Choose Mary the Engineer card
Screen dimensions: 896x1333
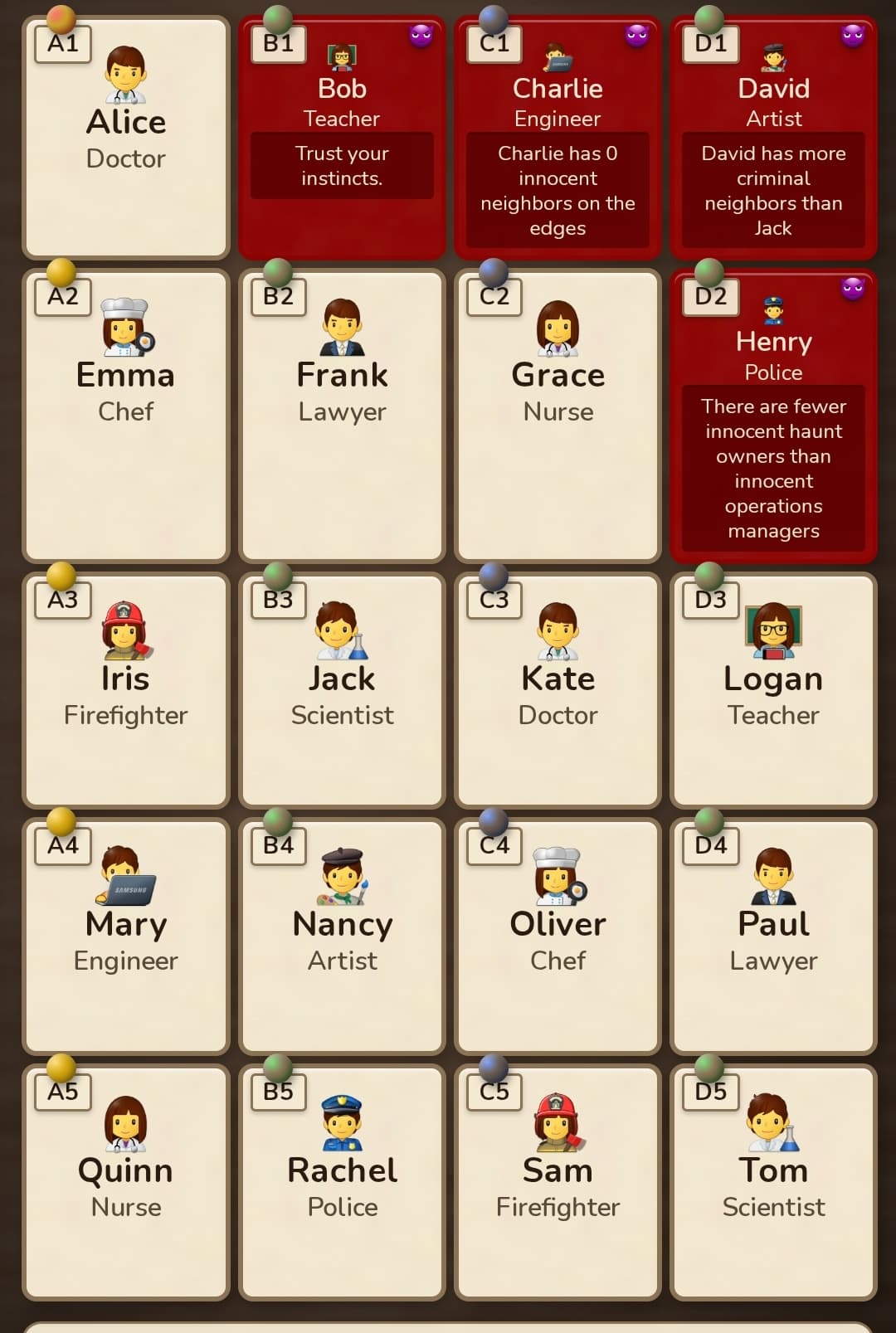(126, 936)
